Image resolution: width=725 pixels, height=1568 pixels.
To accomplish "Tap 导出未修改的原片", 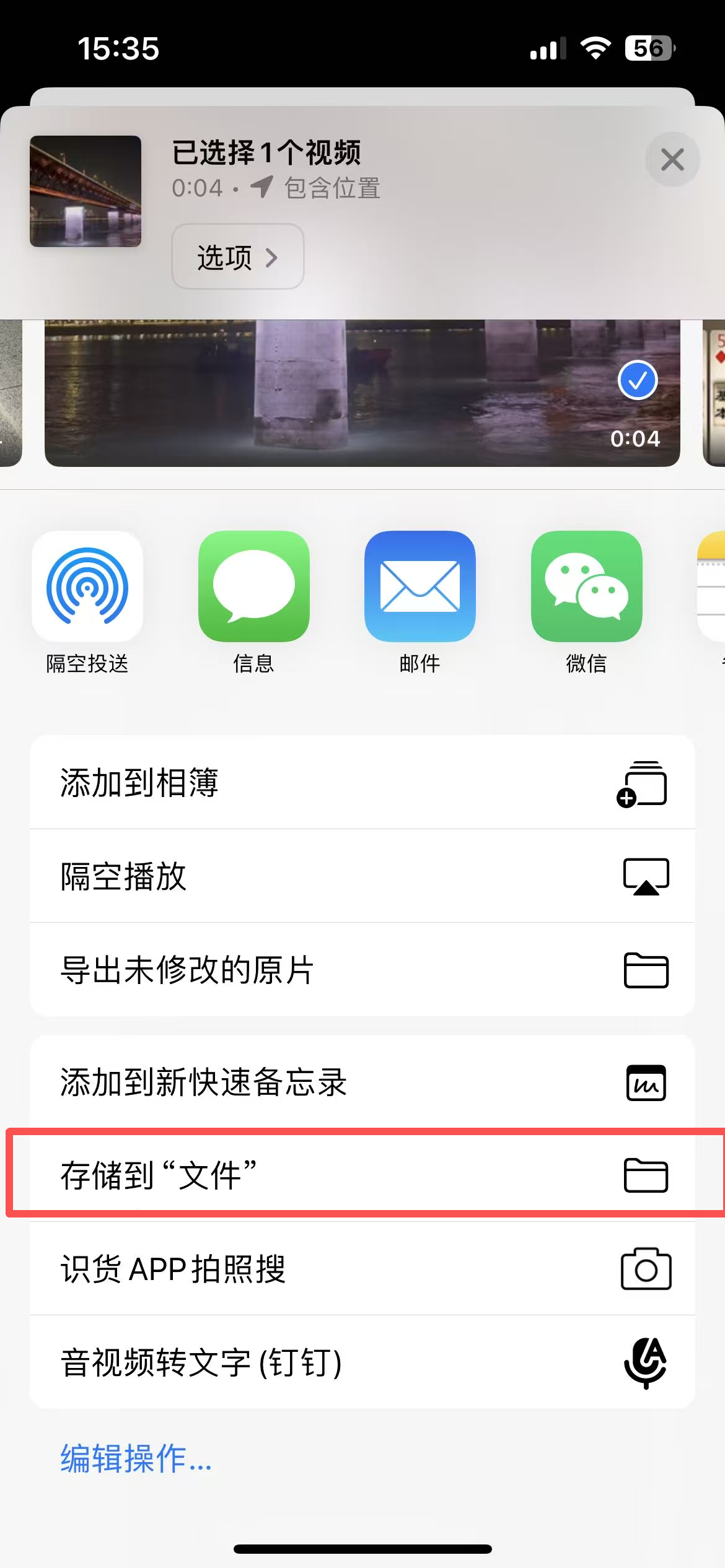I will 362,969.
